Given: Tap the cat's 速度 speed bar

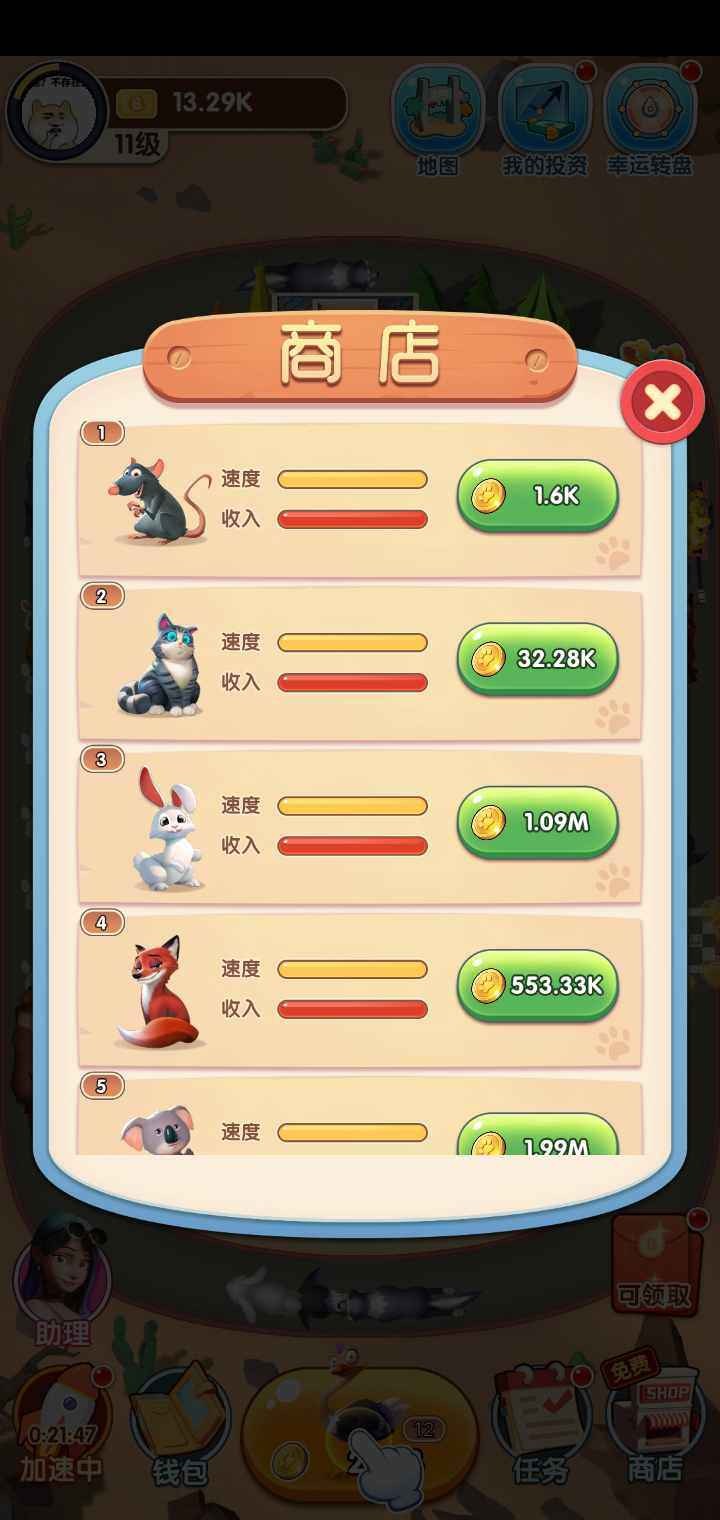Looking at the screenshot, I should (x=352, y=643).
